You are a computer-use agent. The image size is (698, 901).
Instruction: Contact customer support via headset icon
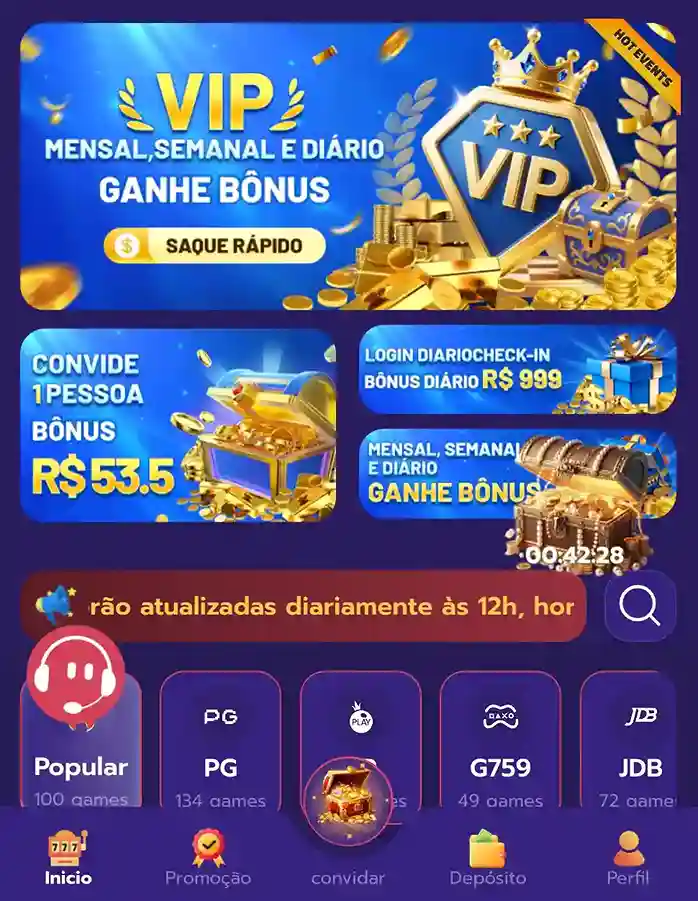tap(75, 677)
